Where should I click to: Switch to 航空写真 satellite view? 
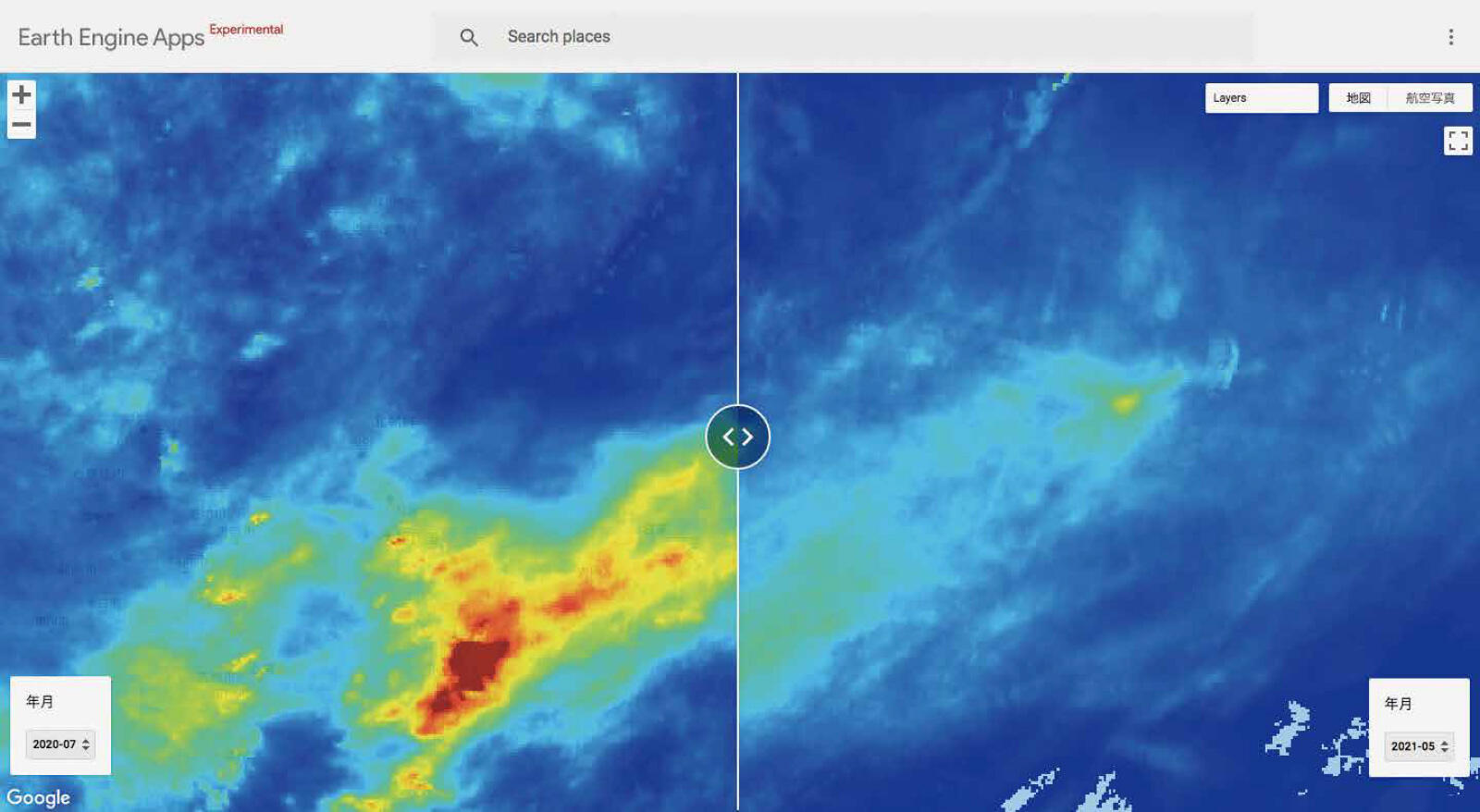click(x=1429, y=98)
